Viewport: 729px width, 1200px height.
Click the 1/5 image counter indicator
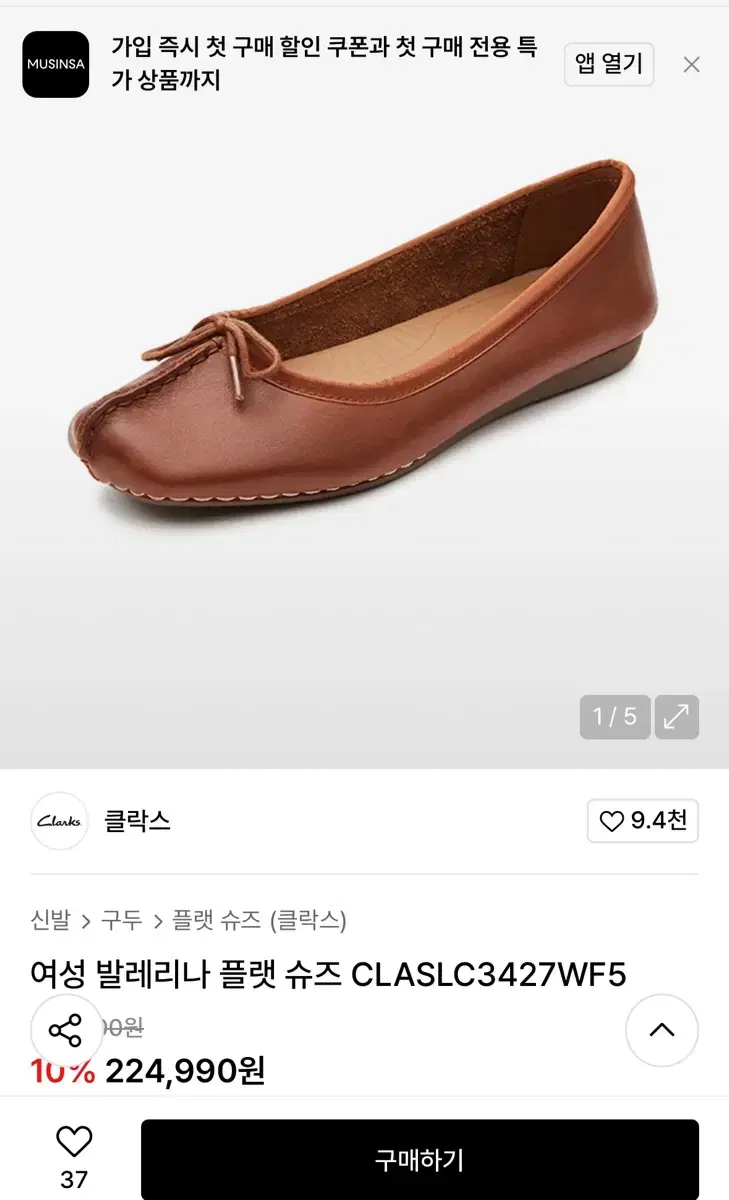612,715
